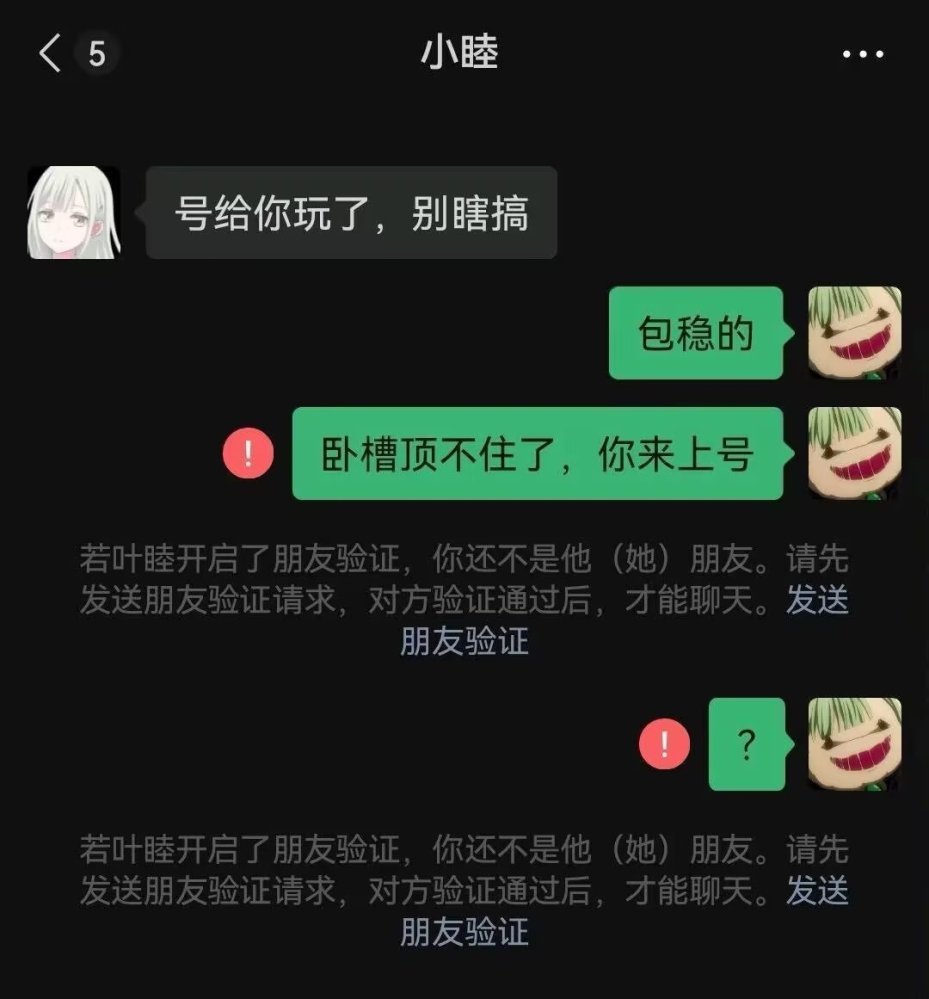
Task: Click your grinning avatar beside "包稳的"
Action: (x=855, y=334)
